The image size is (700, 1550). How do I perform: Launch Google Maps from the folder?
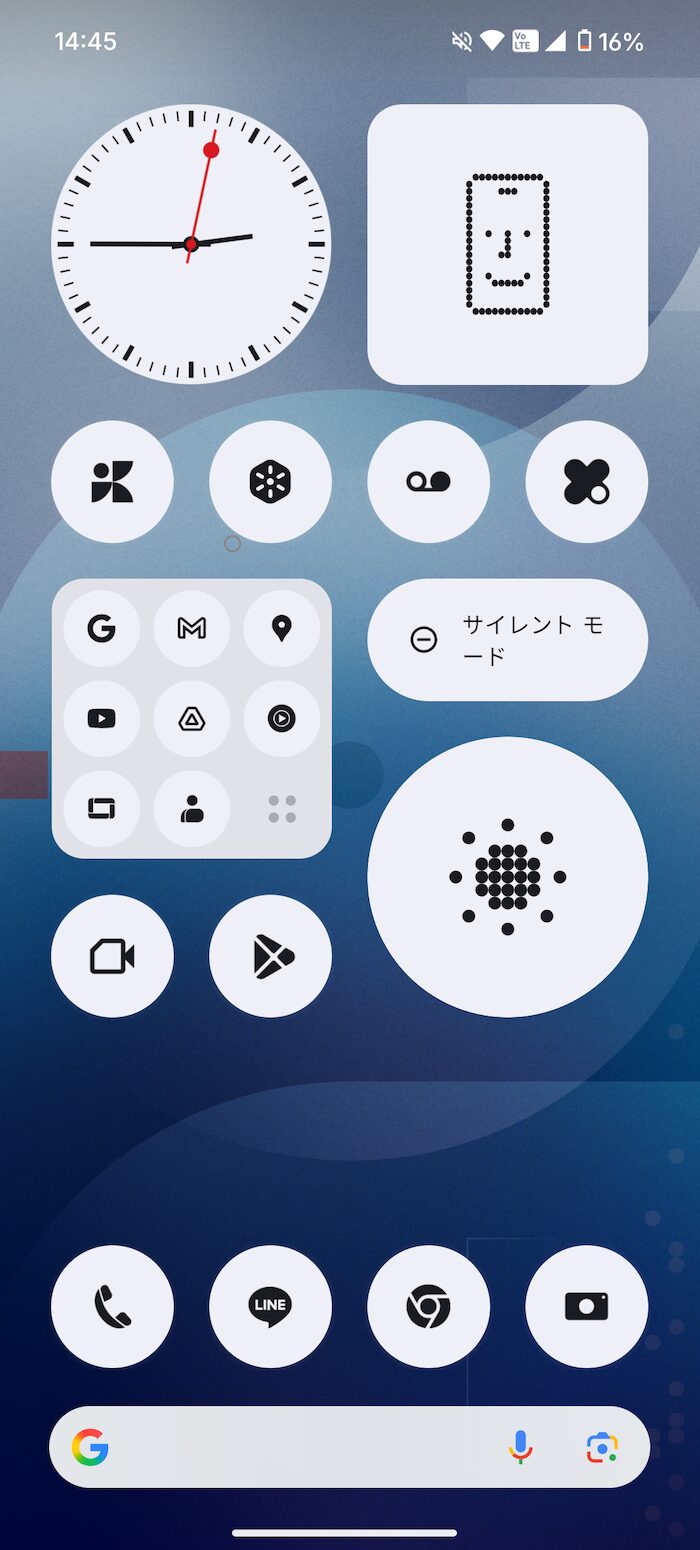pos(282,628)
